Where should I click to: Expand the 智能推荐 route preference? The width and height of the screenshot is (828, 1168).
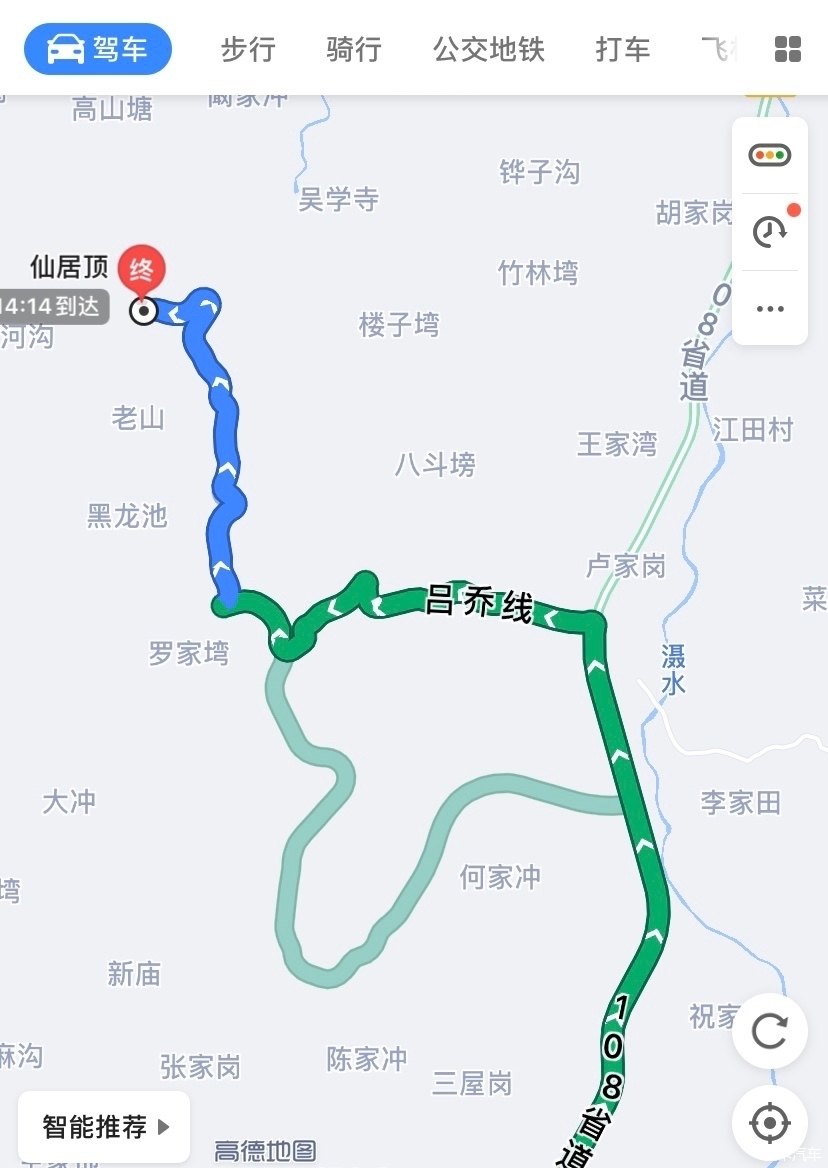point(105,1127)
